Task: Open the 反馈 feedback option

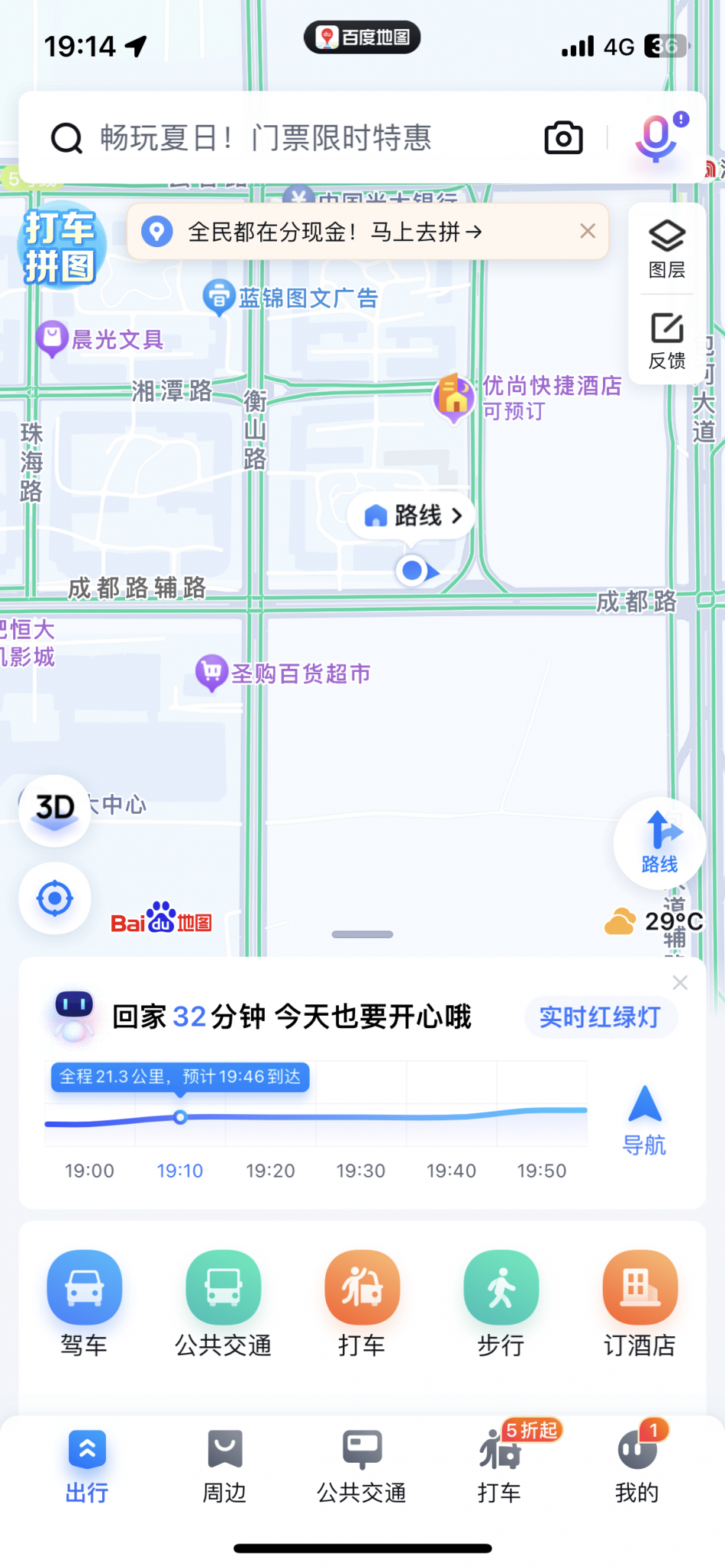Action: [x=666, y=340]
